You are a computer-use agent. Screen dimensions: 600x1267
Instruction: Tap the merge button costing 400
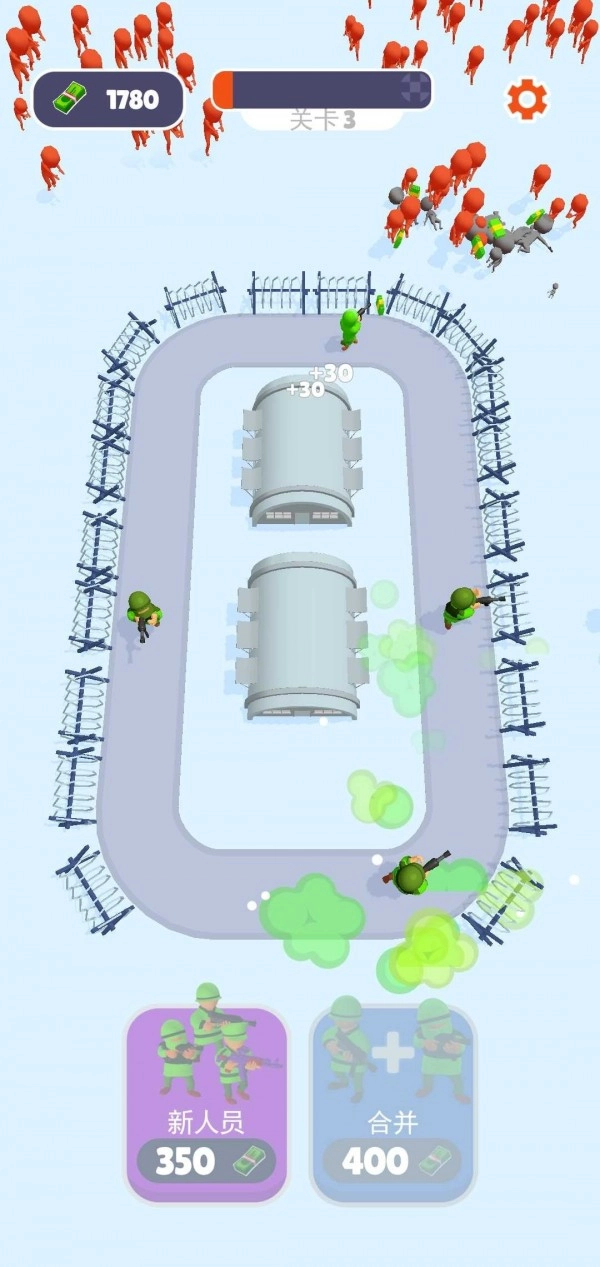393,1103
